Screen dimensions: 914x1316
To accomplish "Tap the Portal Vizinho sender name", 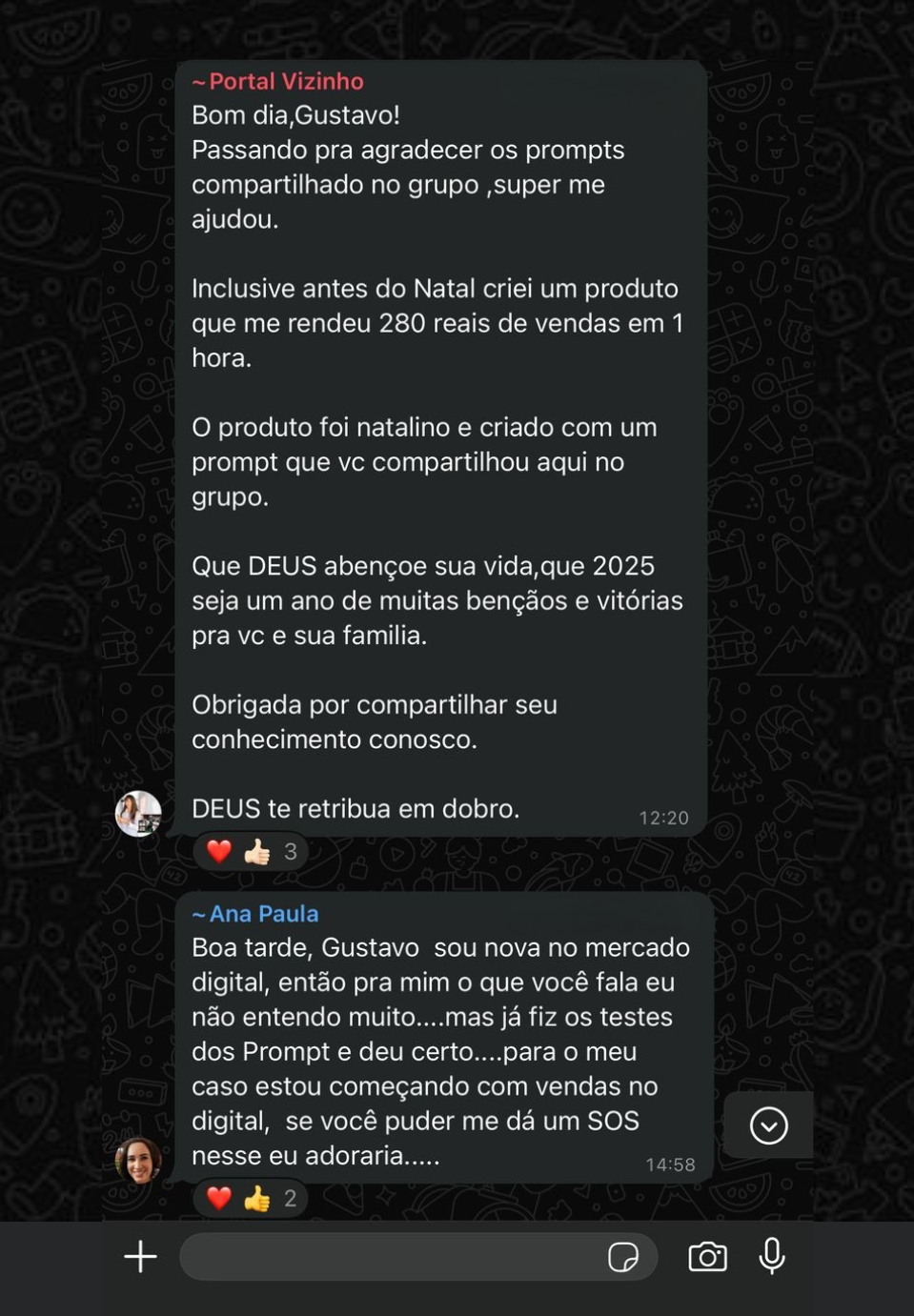I will pyautogui.click(x=285, y=82).
